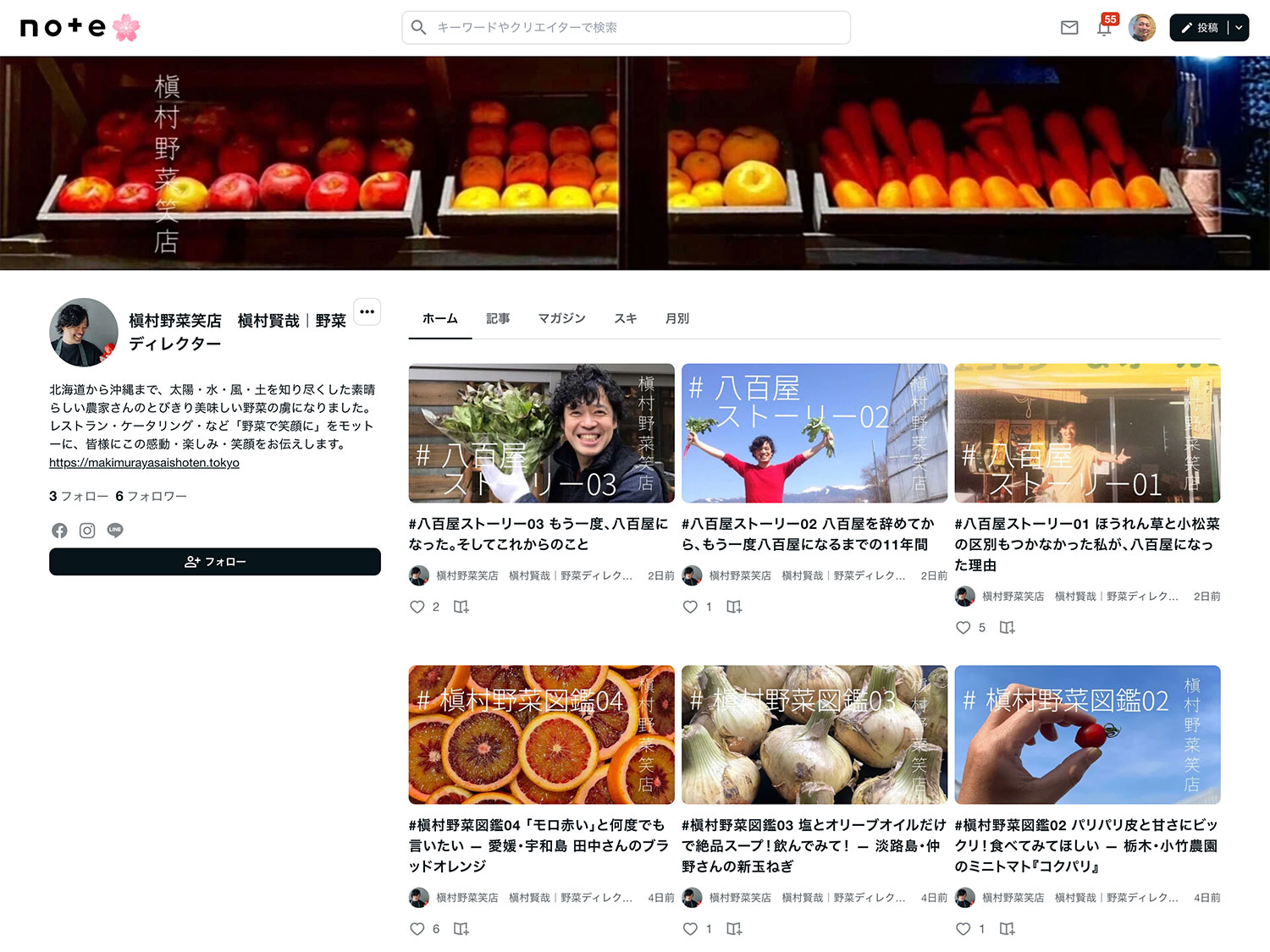
Task: Open the creator's LINE icon
Action: click(115, 531)
